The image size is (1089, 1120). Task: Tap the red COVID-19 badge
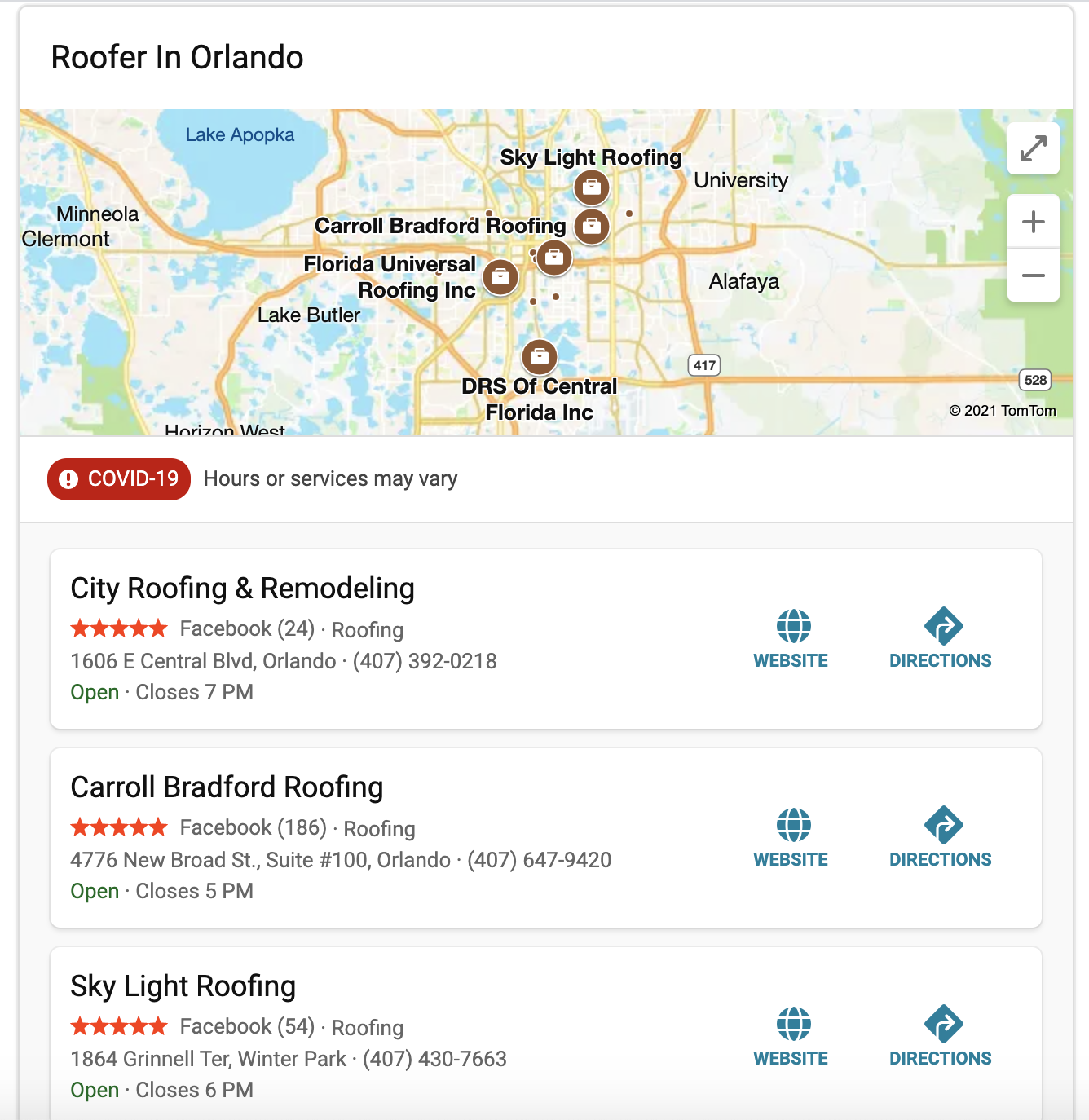click(119, 478)
